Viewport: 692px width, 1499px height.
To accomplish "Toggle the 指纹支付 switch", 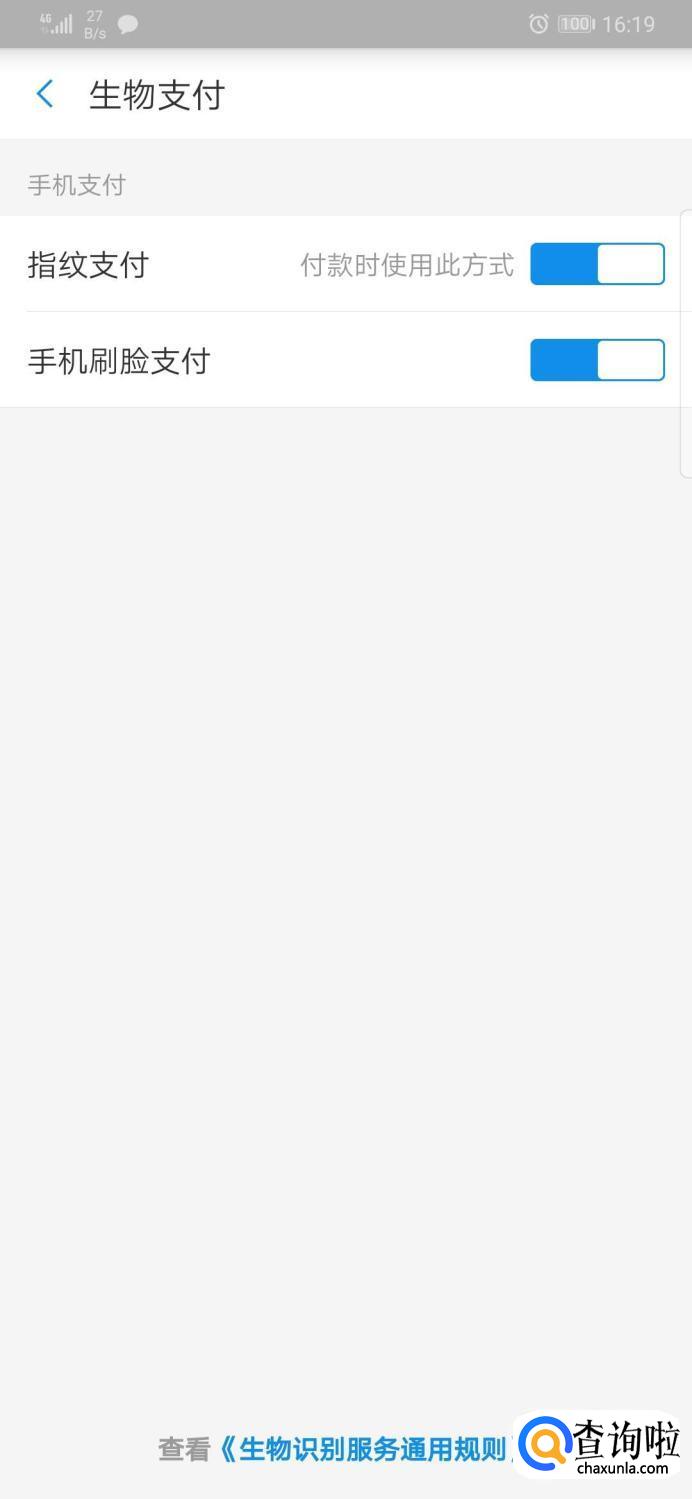I will pos(597,264).
